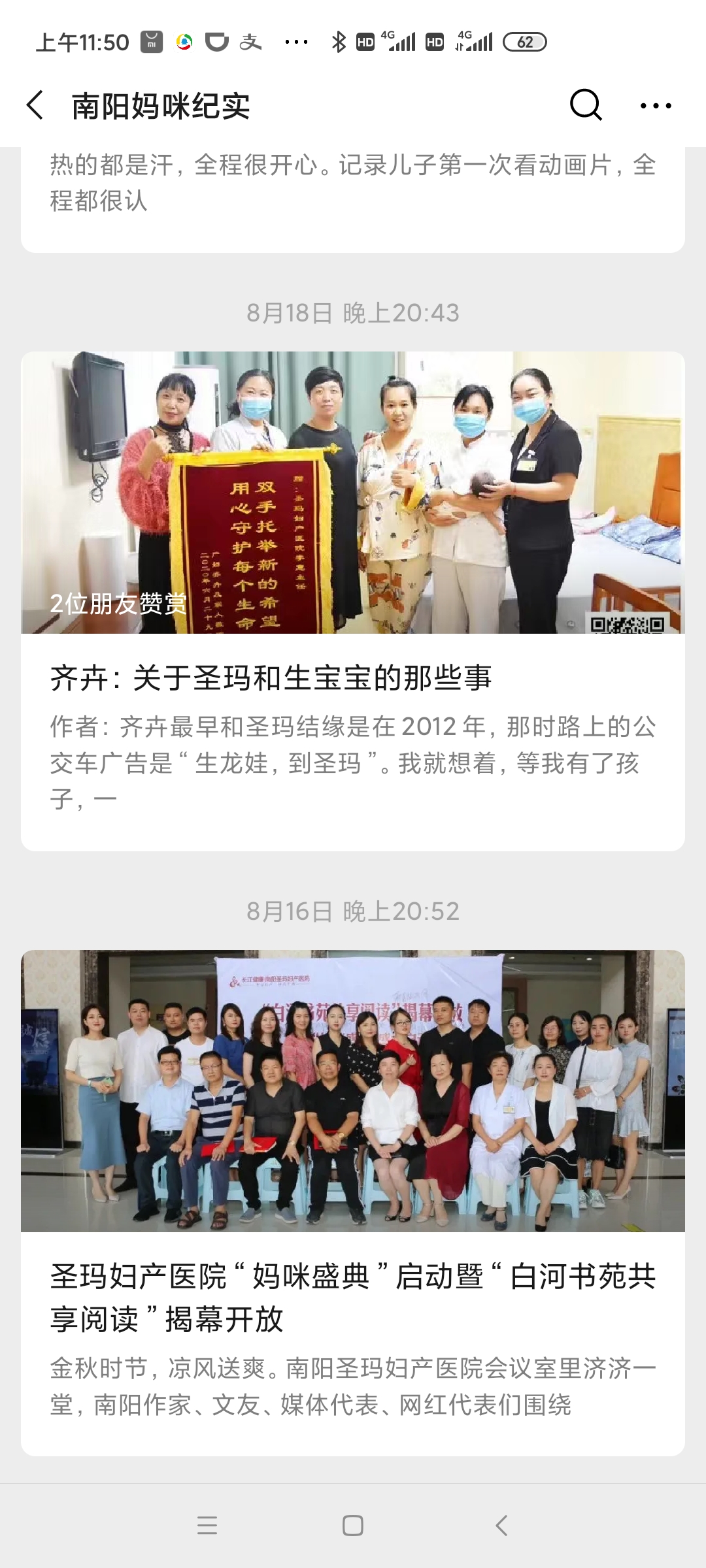Viewport: 706px width, 1568px height.
Task: Tap timestamp 8月18日 晚上20:43
Action: tap(353, 312)
